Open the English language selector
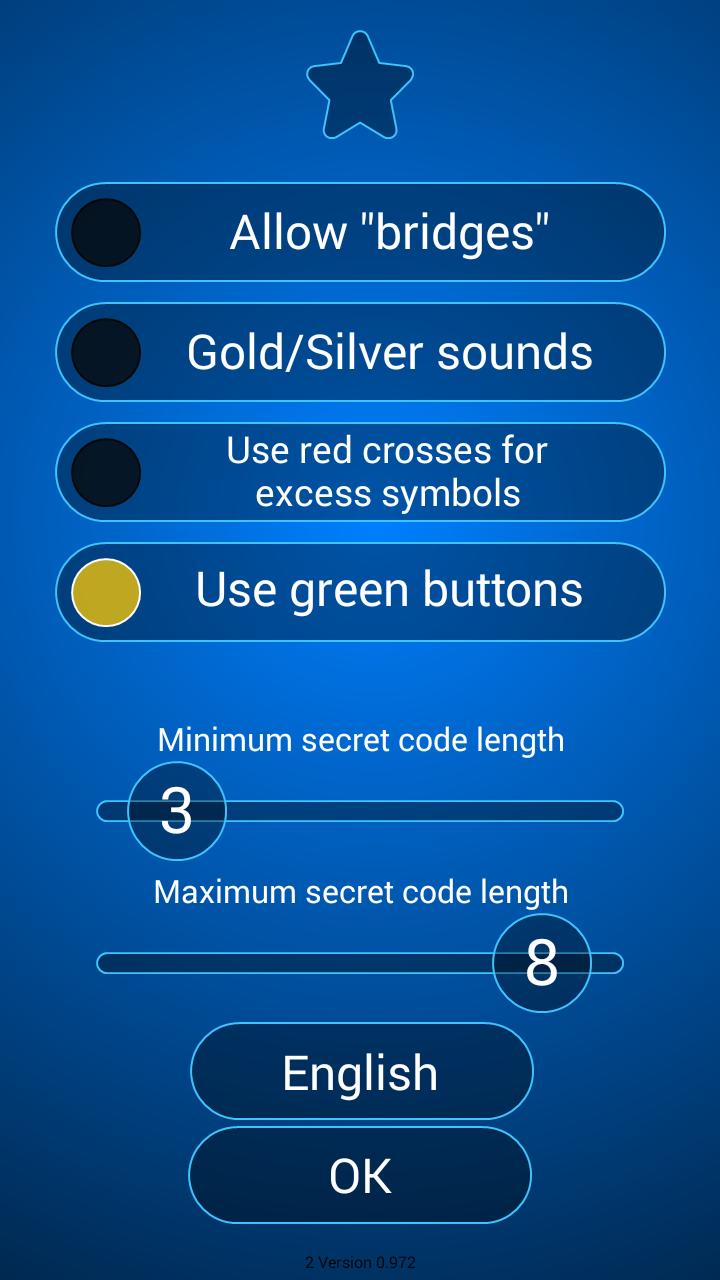Screen dimensions: 720x1280 [360, 1071]
